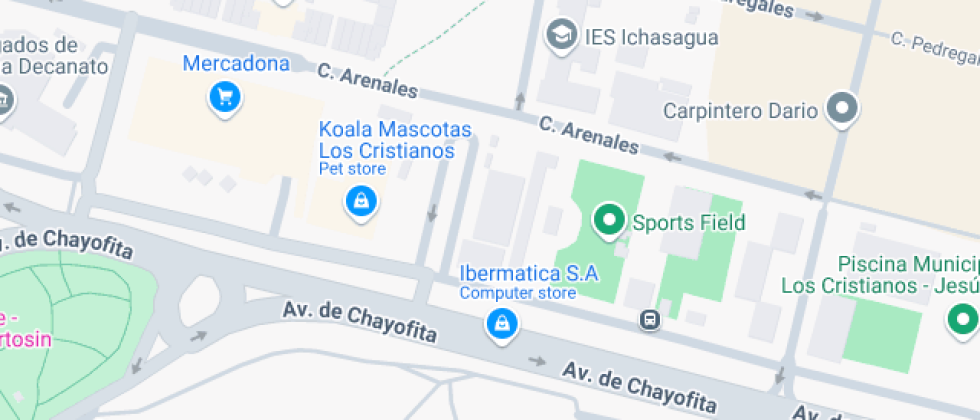Tap the Ibermatica S.A computer store pin
Image resolution: width=980 pixels, height=420 pixels.
click(500, 323)
